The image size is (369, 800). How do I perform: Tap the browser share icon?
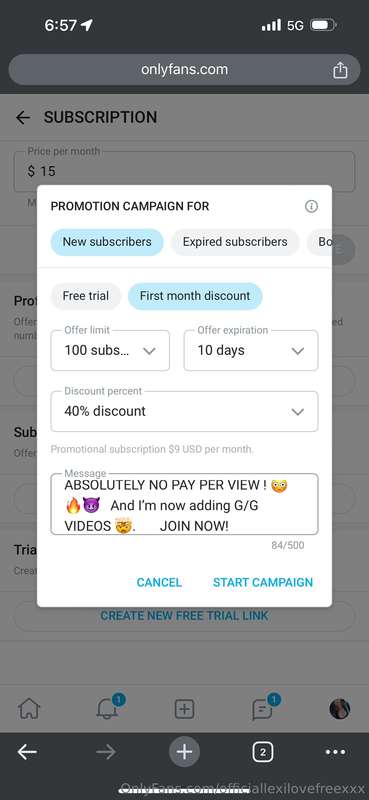(340, 70)
